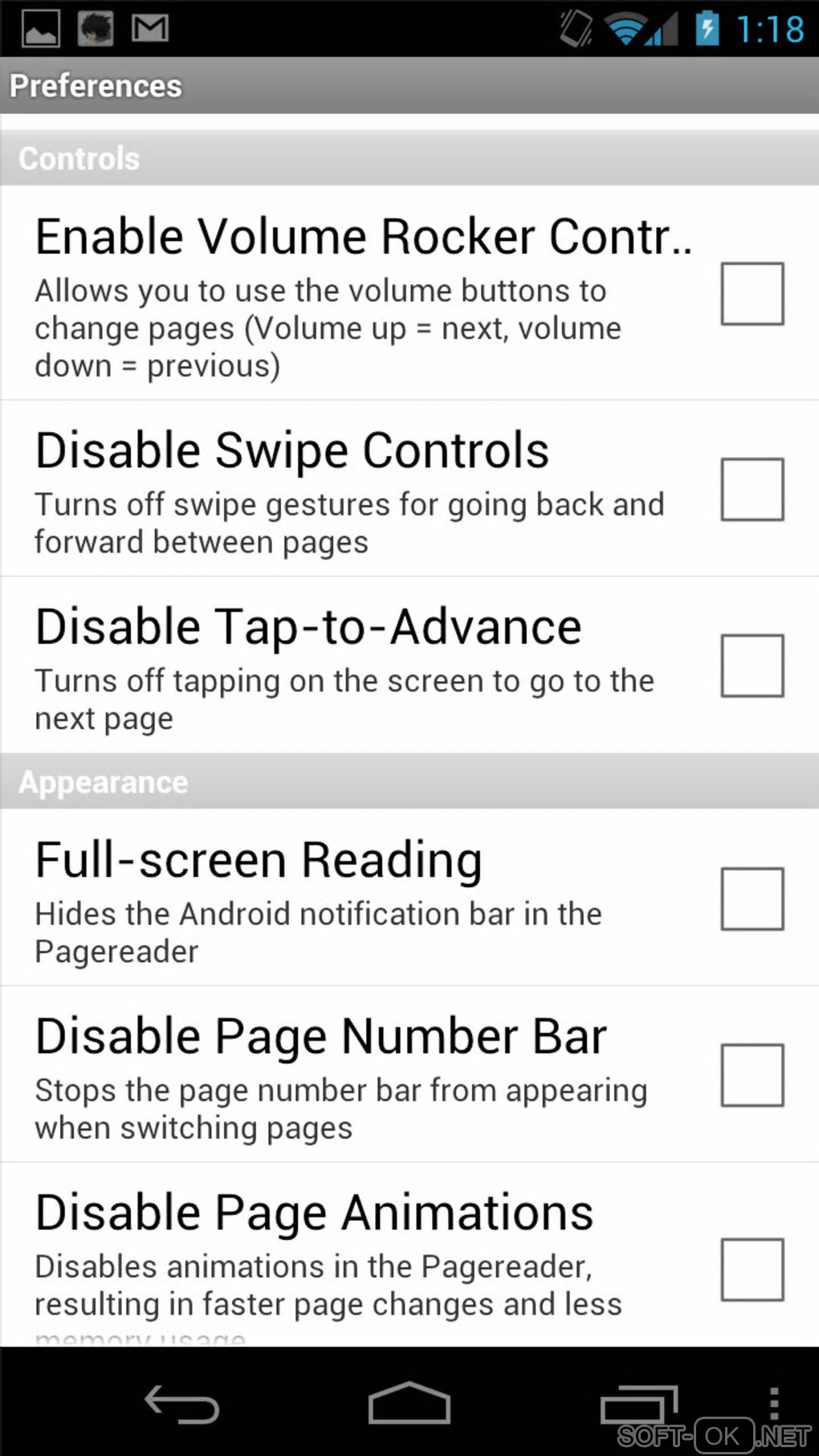Tick the Disable Tap-to-Advance checkbox

[752, 666]
